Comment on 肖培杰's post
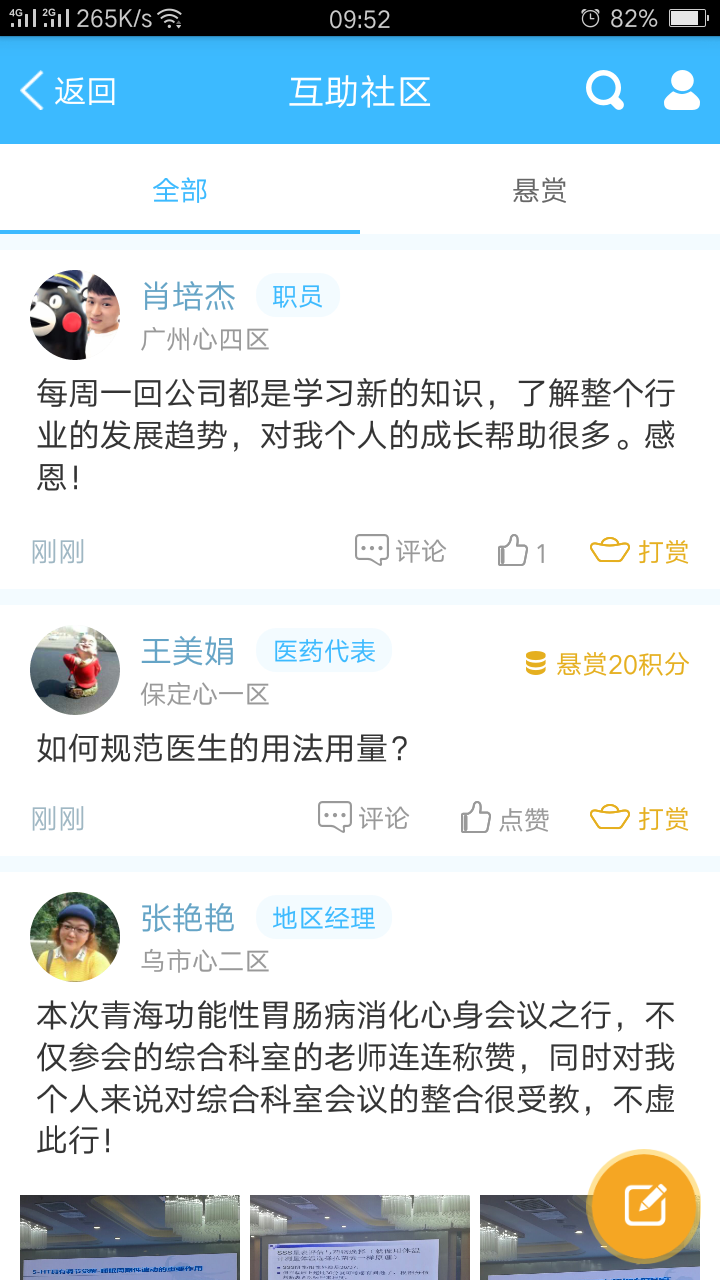720x1280 pixels. coord(401,551)
